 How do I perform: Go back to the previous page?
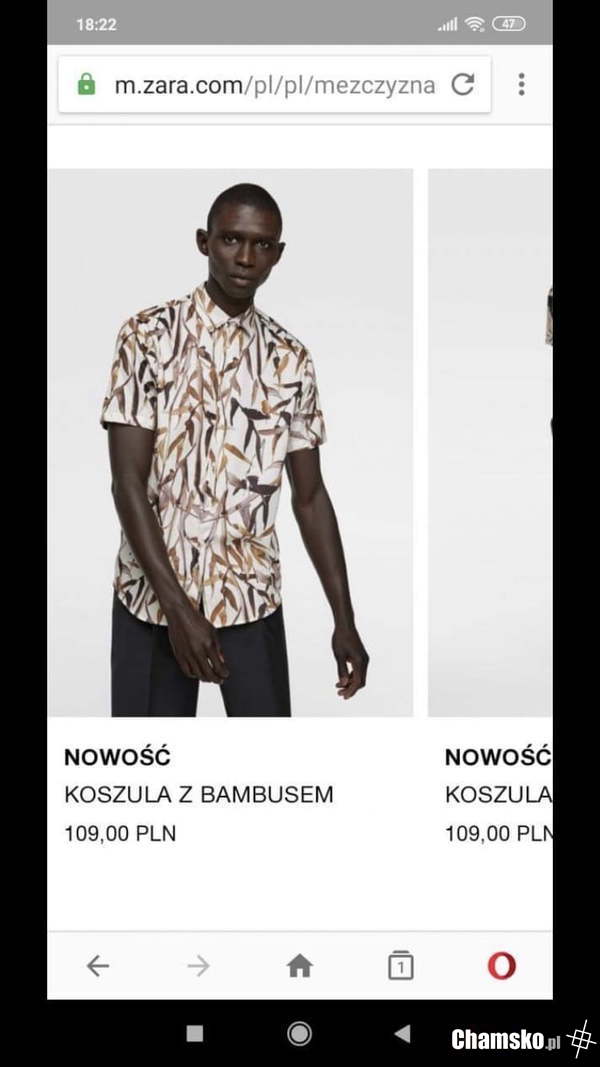click(97, 965)
